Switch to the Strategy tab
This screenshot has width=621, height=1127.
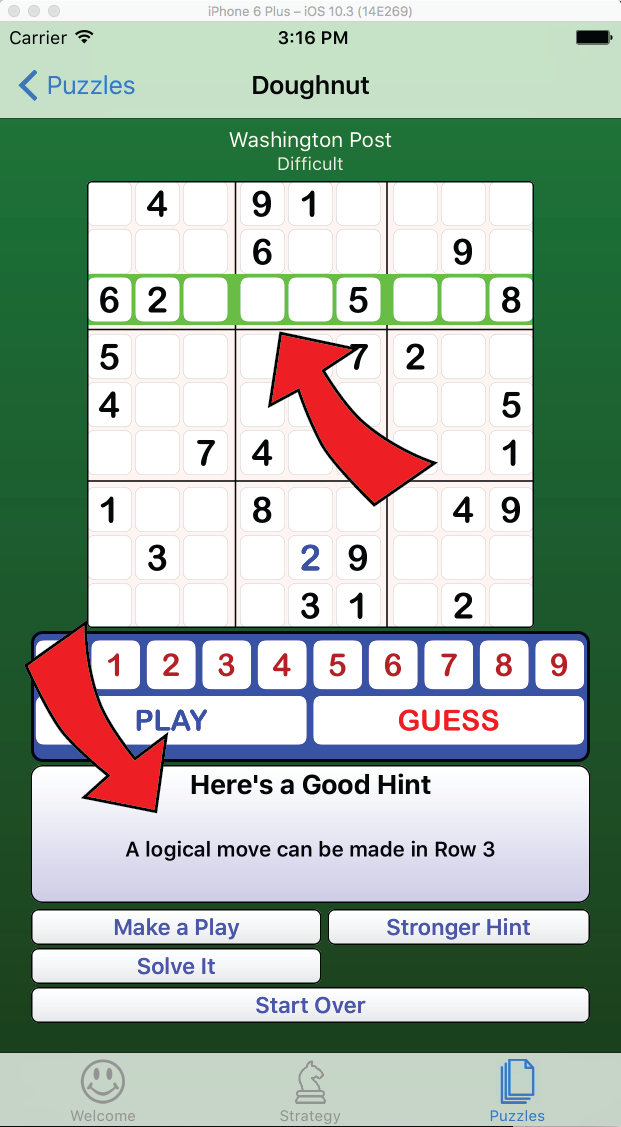(x=310, y=1091)
